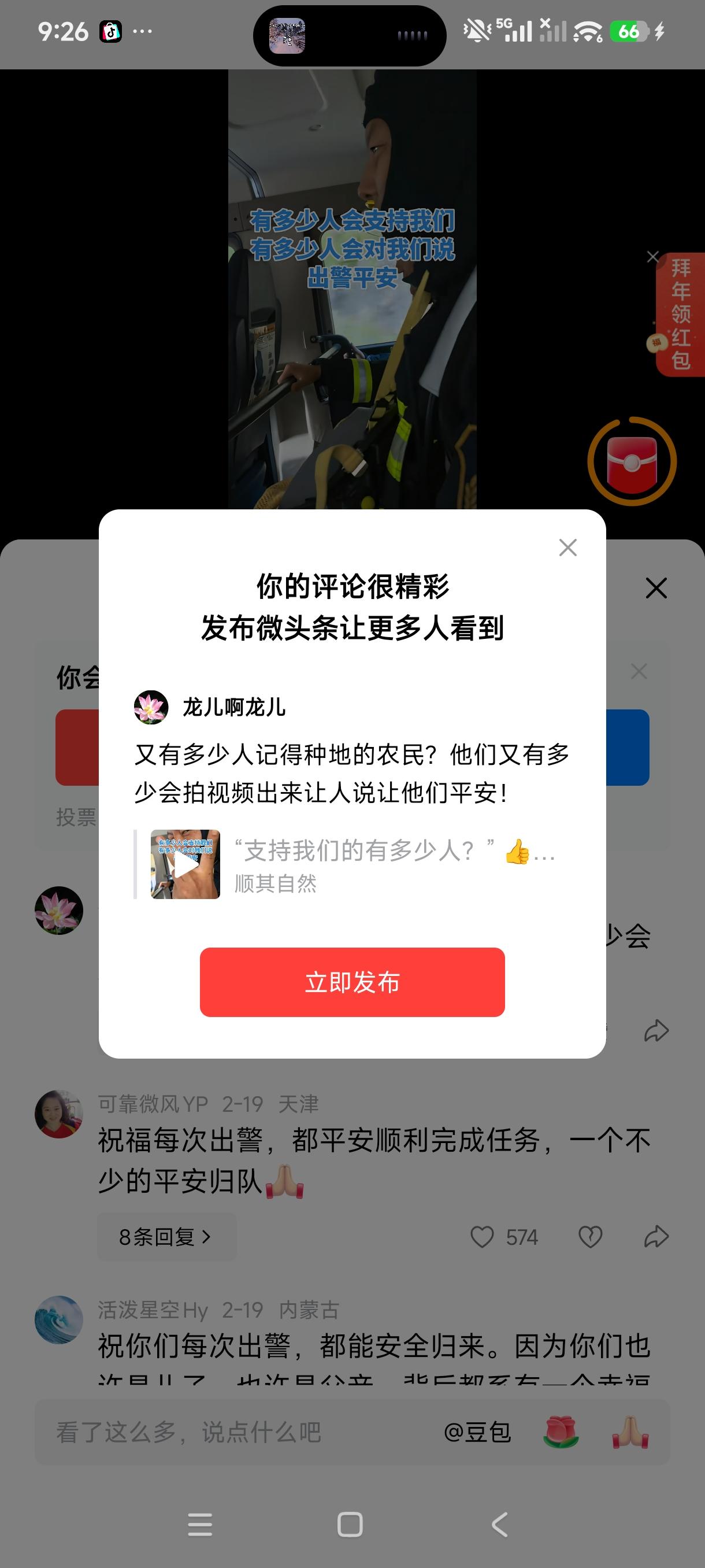This screenshot has height=1568, width=705.
Task: Dismiss the micro headline popup
Action: (x=567, y=547)
